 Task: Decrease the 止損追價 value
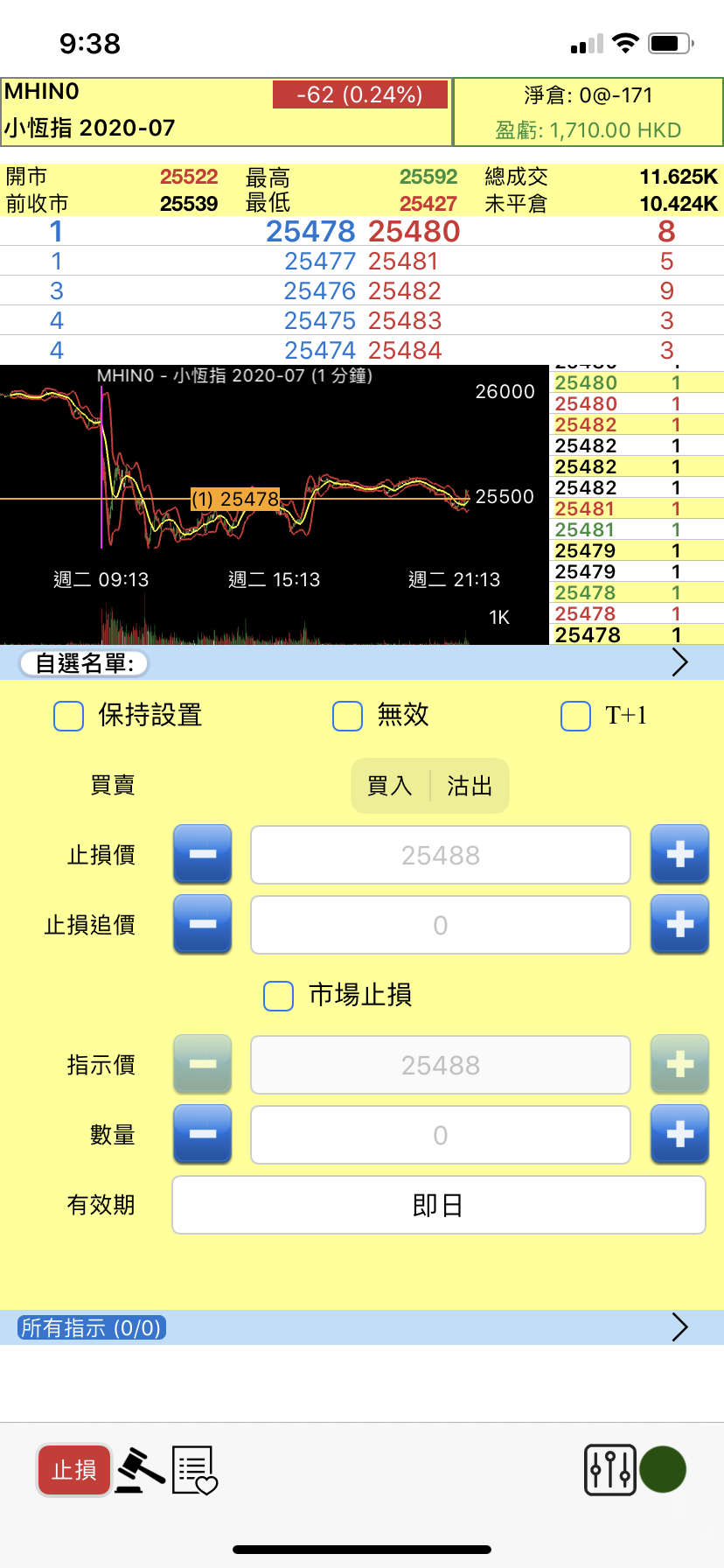tap(203, 924)
